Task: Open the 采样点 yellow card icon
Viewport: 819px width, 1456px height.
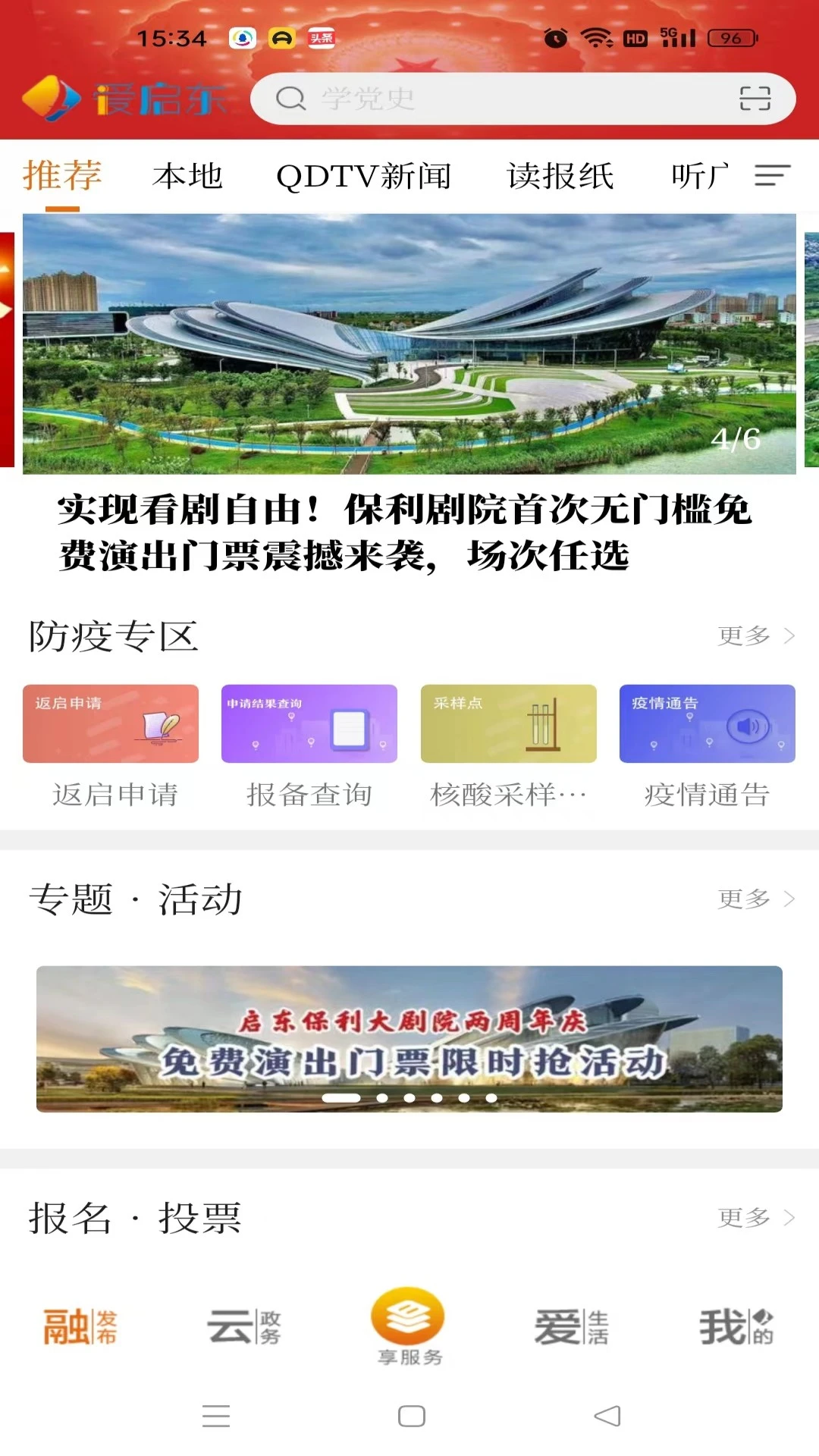Action: pos(509,724)
